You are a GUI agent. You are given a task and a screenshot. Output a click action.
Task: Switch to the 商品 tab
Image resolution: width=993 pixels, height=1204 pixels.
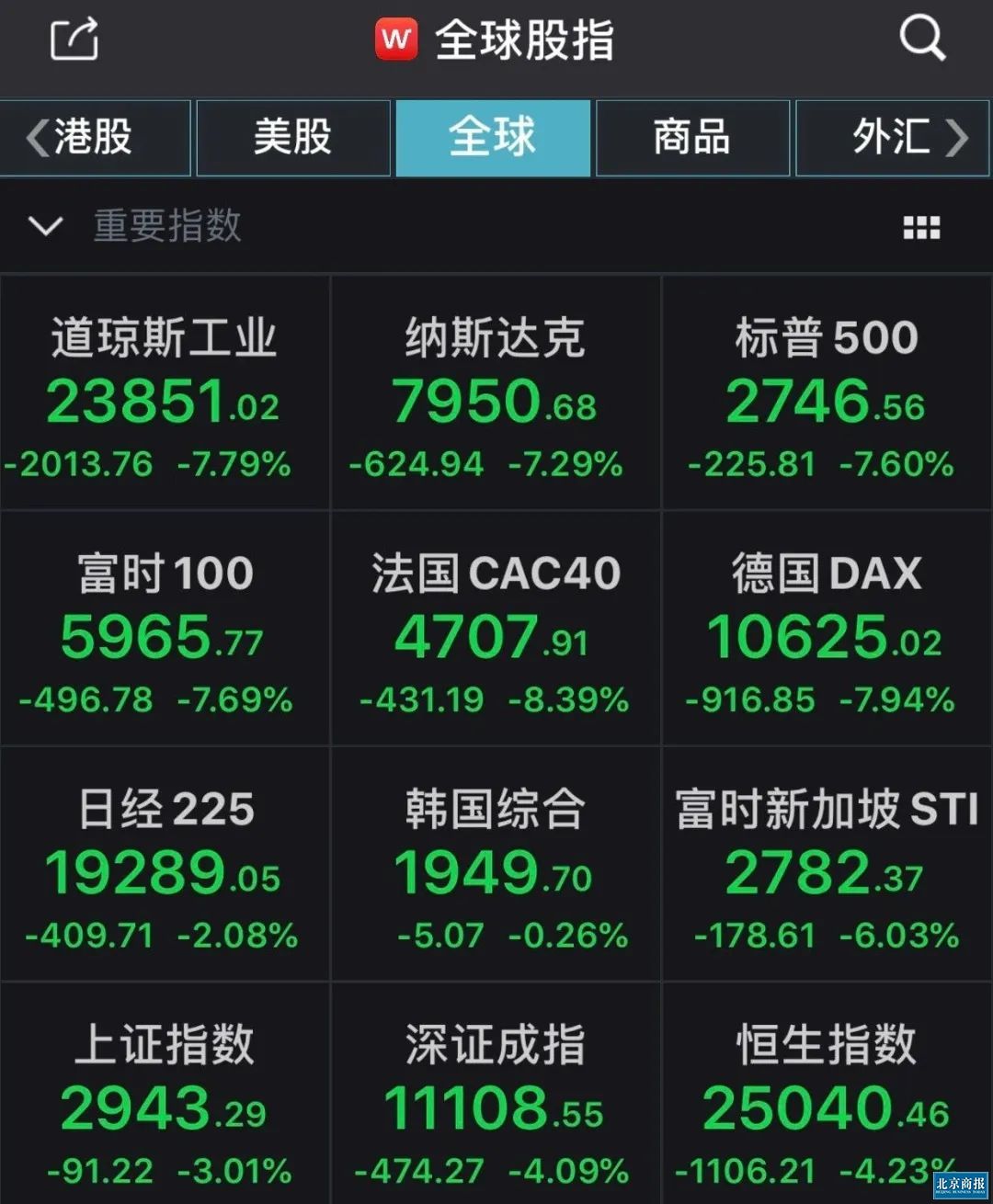(692, 138)
